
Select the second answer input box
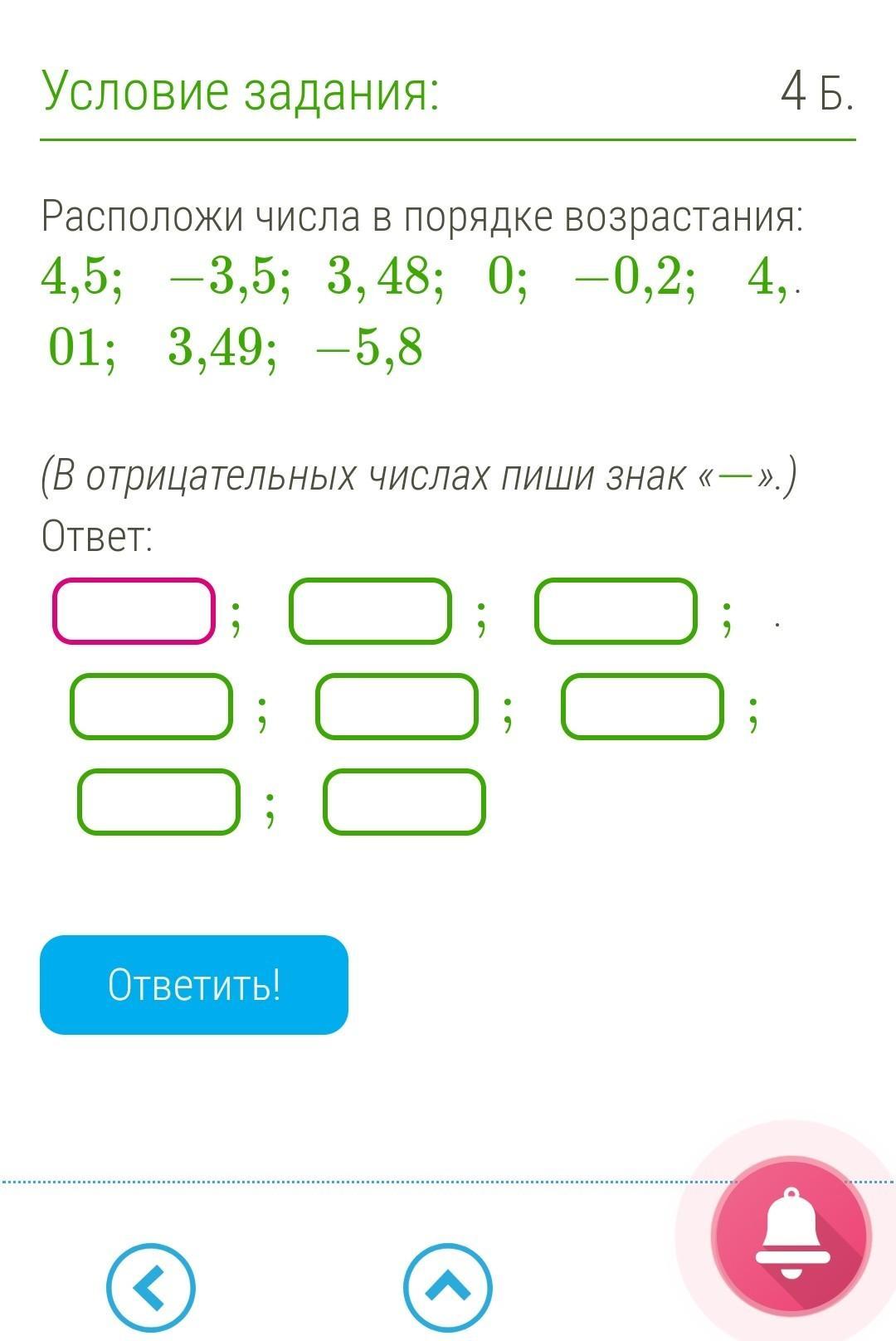click(370, 611)
